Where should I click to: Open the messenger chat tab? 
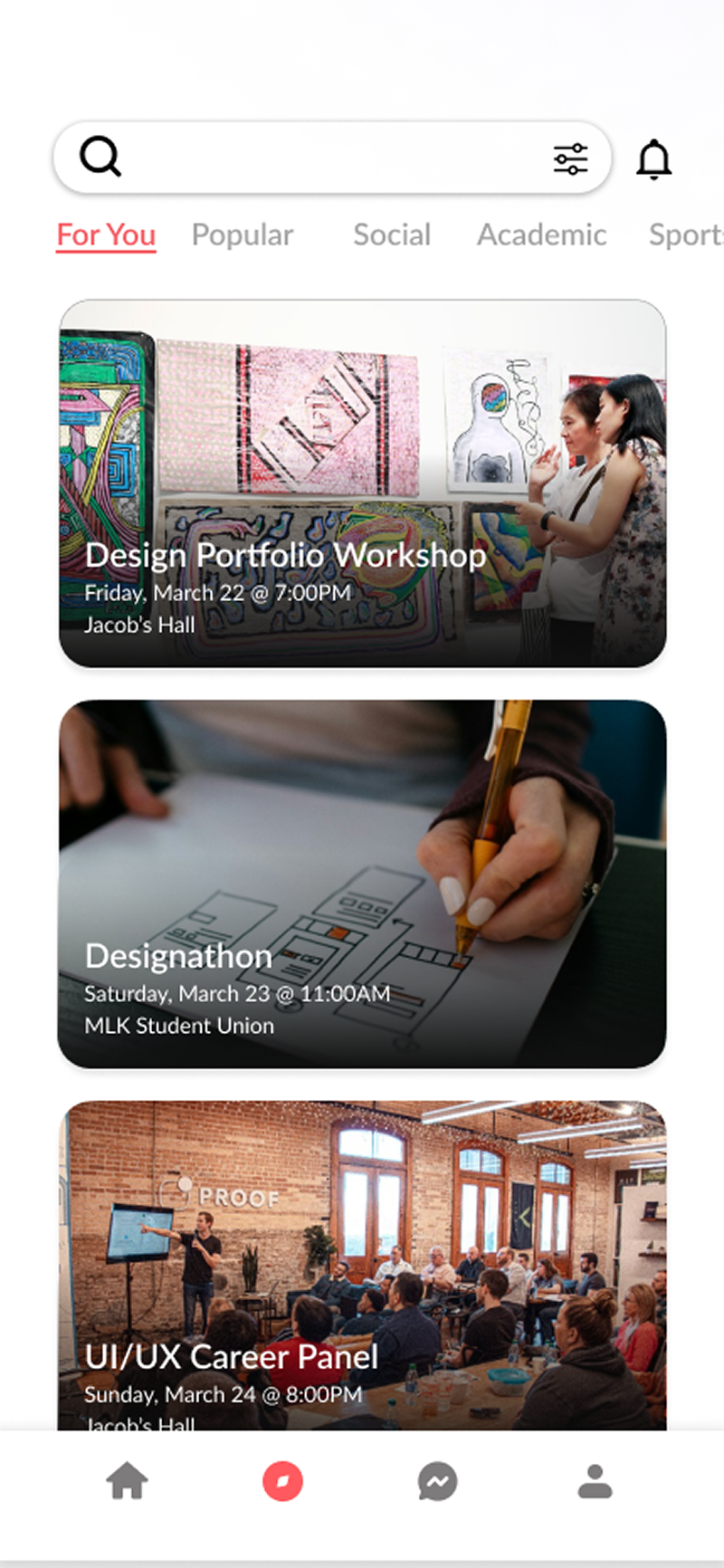click(x=437, y=1482)
